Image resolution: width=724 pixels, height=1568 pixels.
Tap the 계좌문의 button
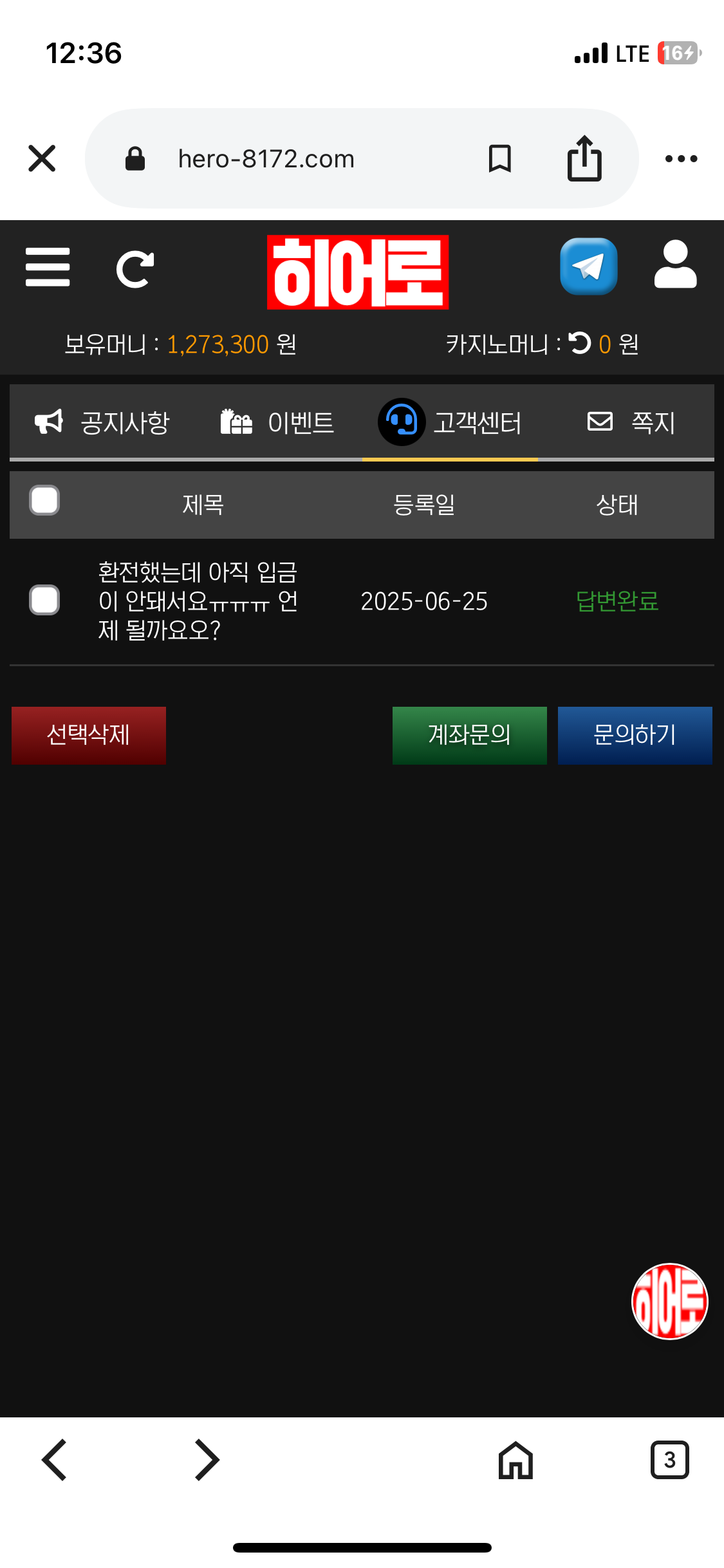[x=469, y=735]
